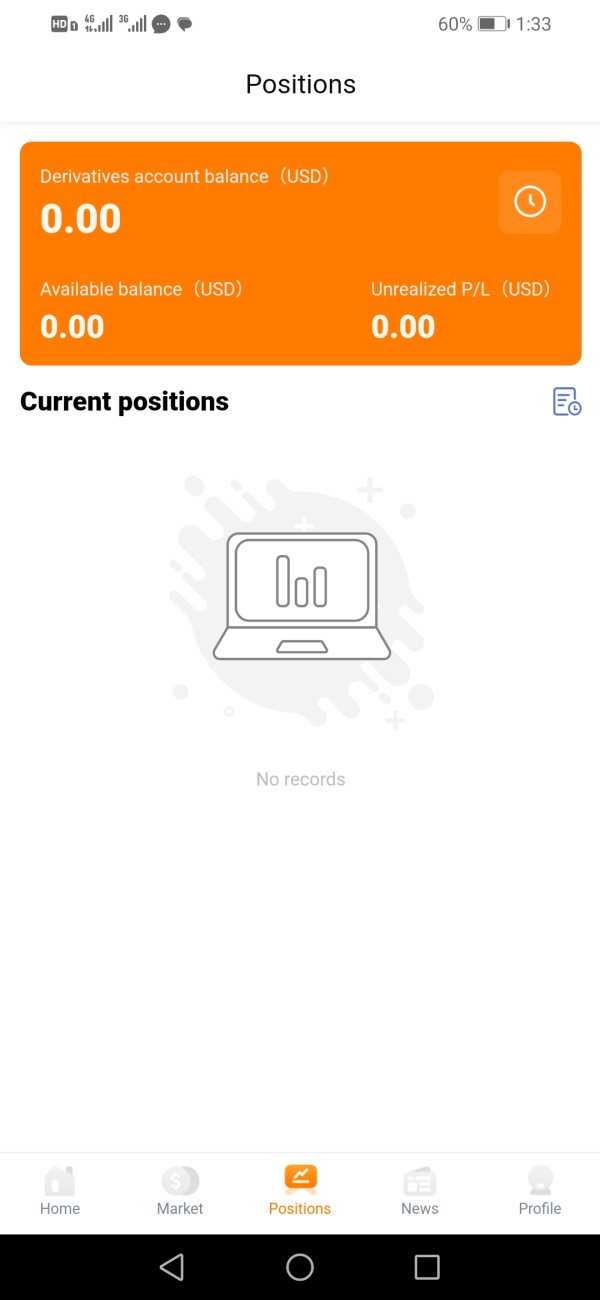The width and height of the screenshot is (600, 1300).
Task: Tap the system home button
Action: pos(300,1267)
